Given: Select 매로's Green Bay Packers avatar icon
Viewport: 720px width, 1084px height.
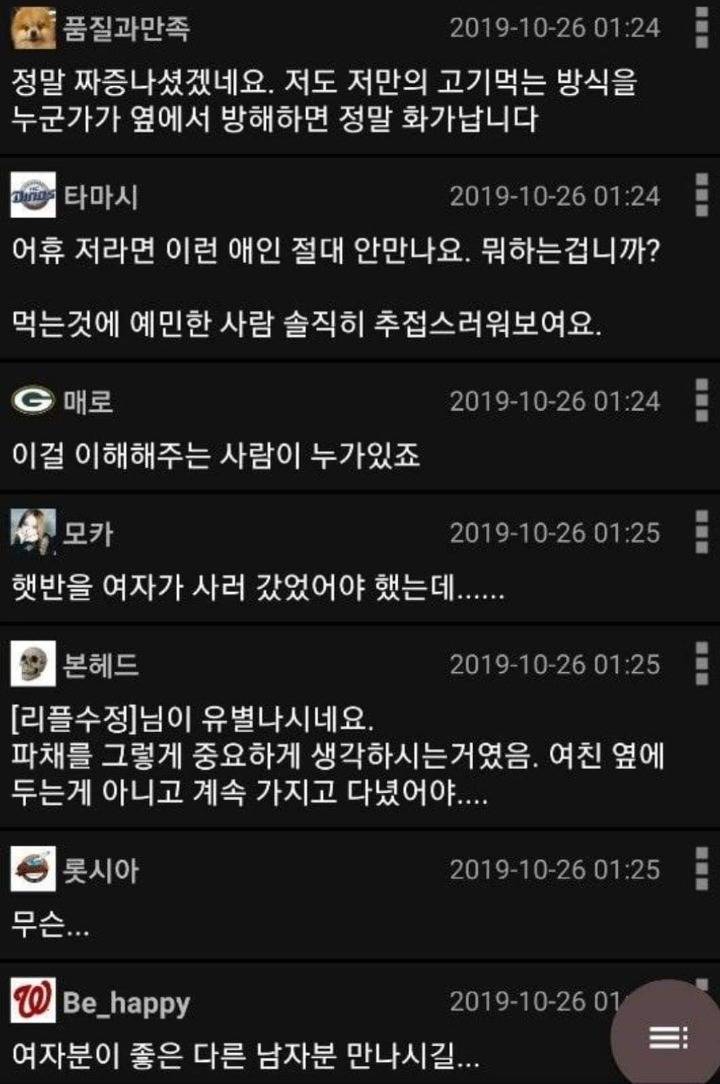Looking at the screenshot, I should 33,400.
